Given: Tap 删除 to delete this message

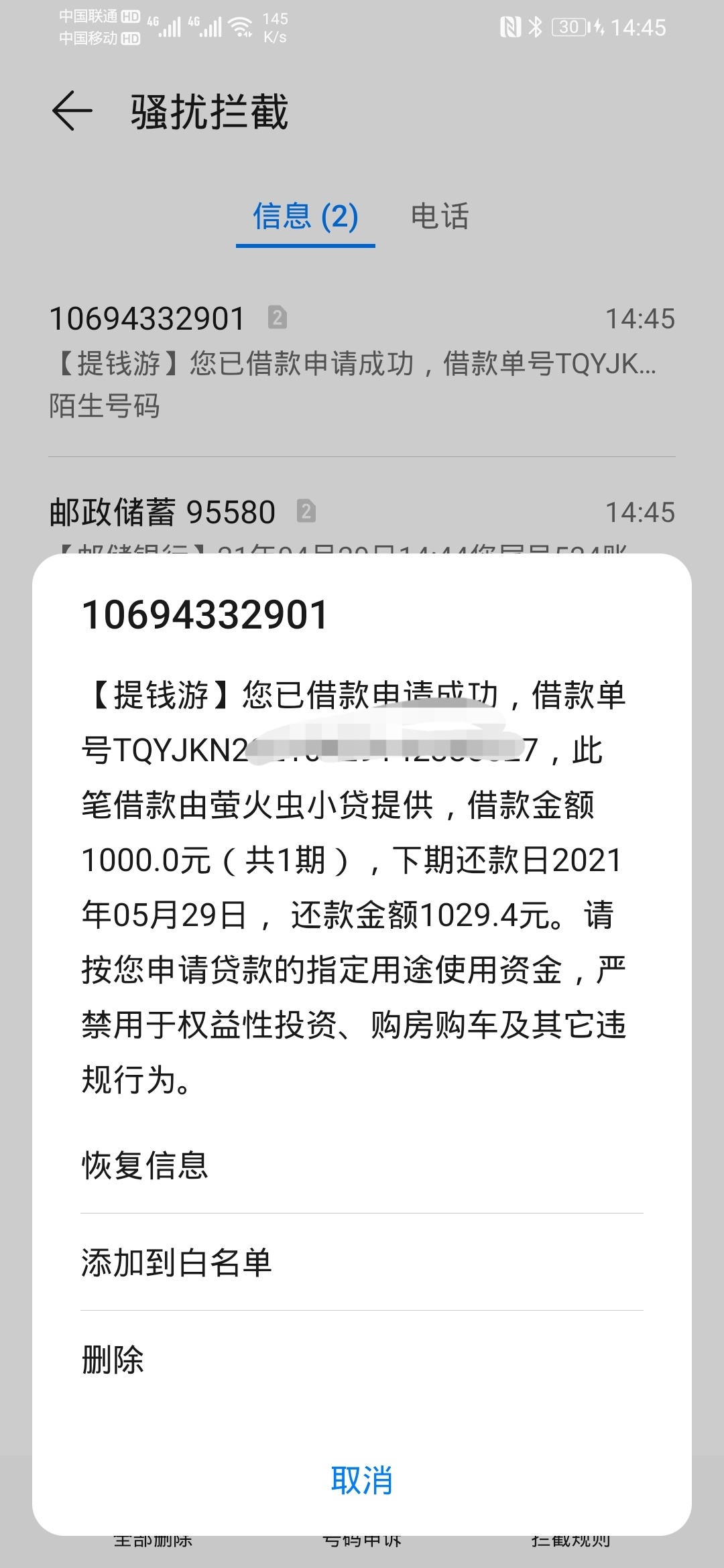Looking at the screenshot, I should click(x=362, y=1360).
